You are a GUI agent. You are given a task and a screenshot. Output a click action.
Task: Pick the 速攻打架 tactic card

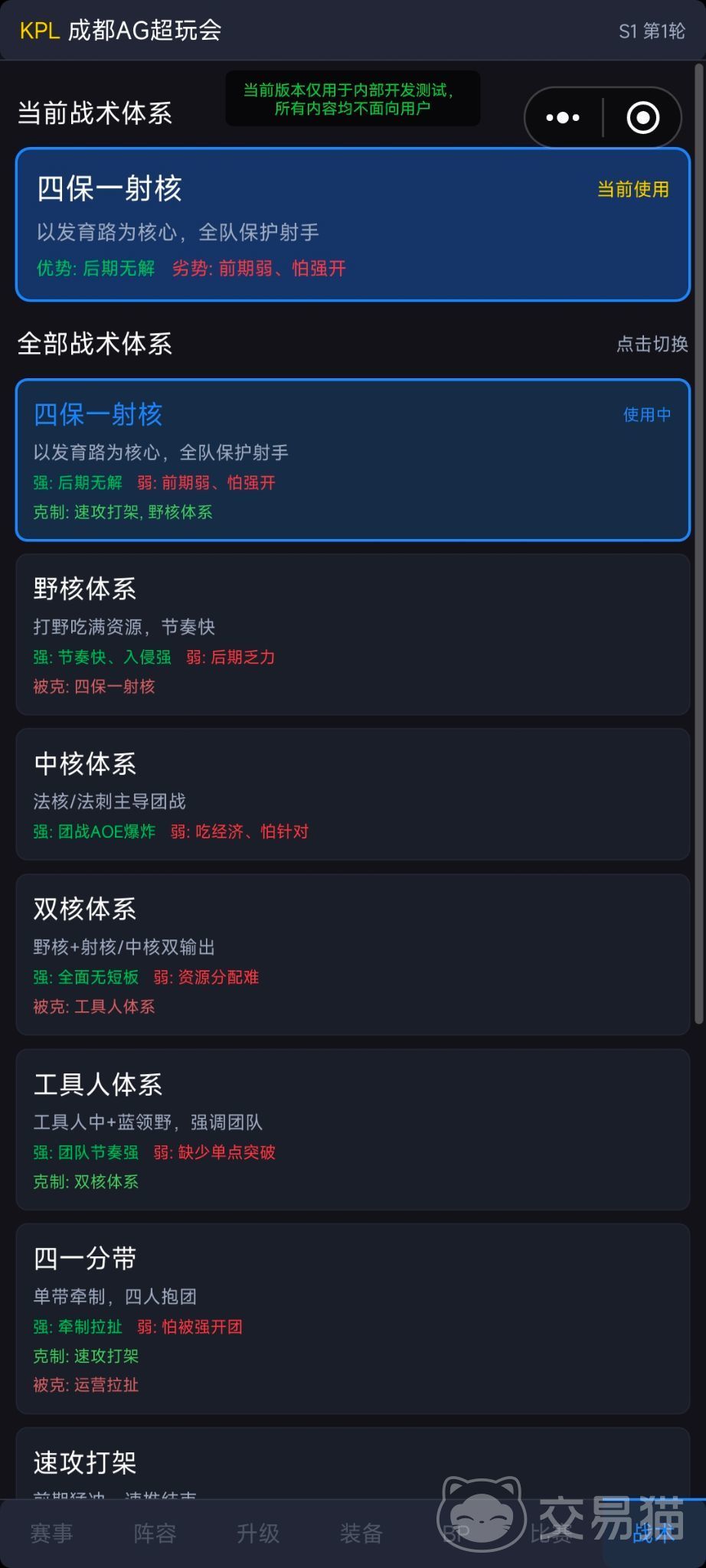click(352, 1464)
